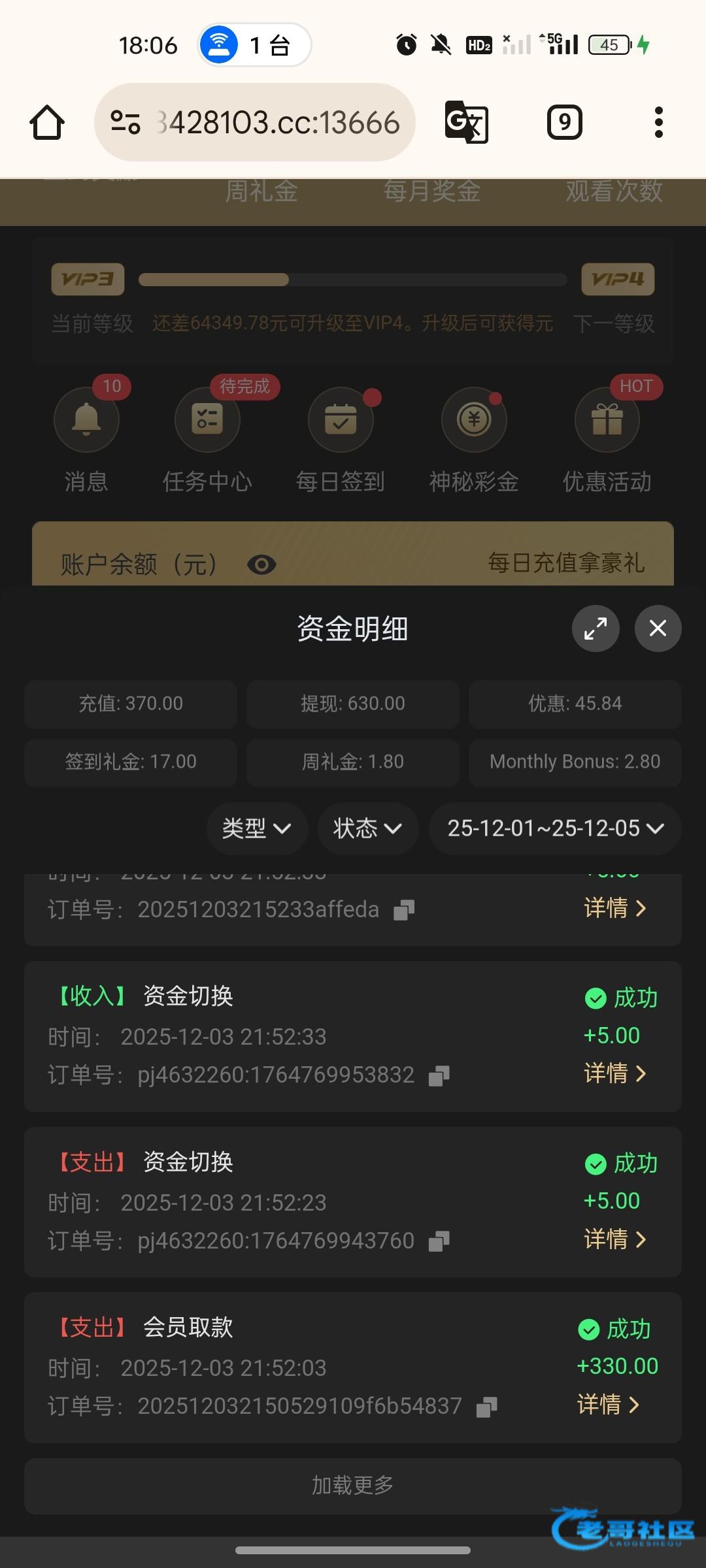This screenshot has width=706, height=1568.
Task: Tap 加载更多 to load more records
Action: click(353, 1486)
